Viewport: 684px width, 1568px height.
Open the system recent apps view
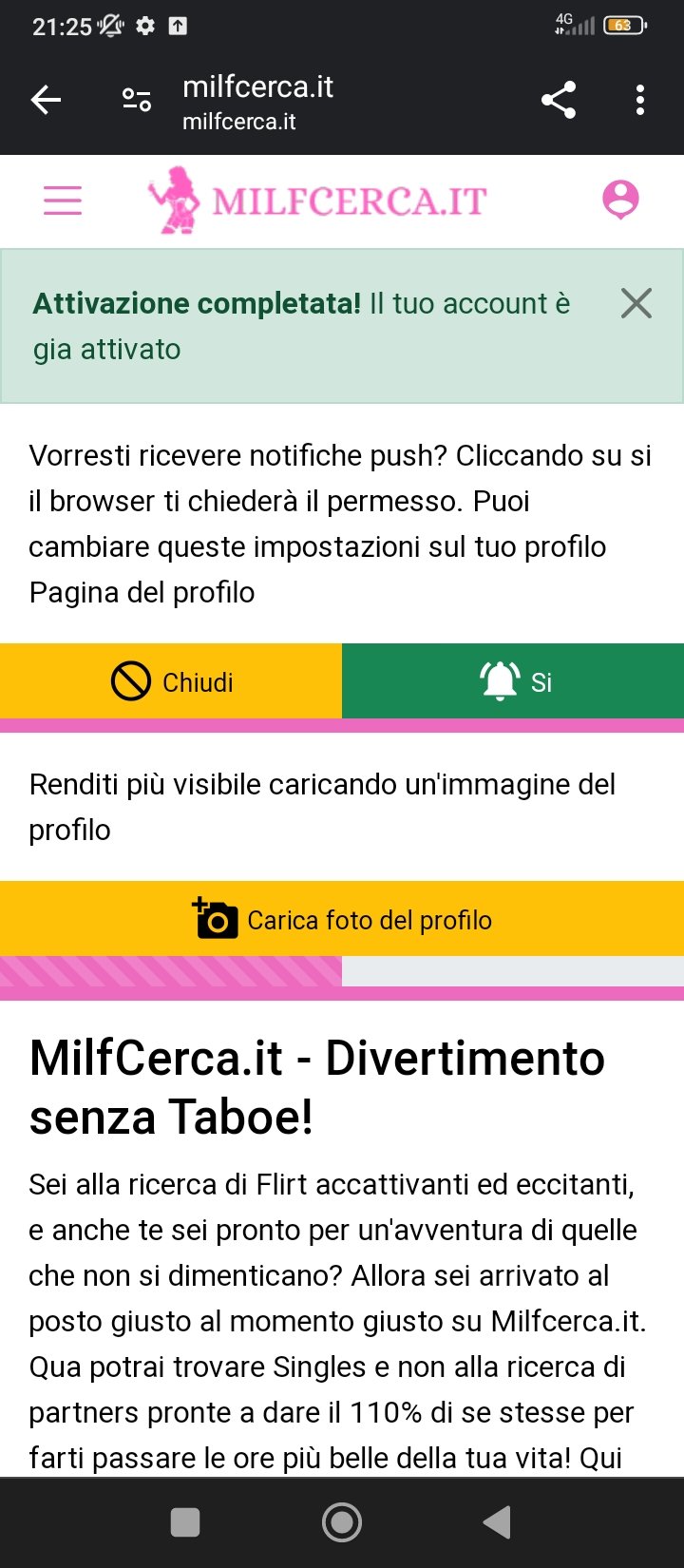[x=185, y=1522]
